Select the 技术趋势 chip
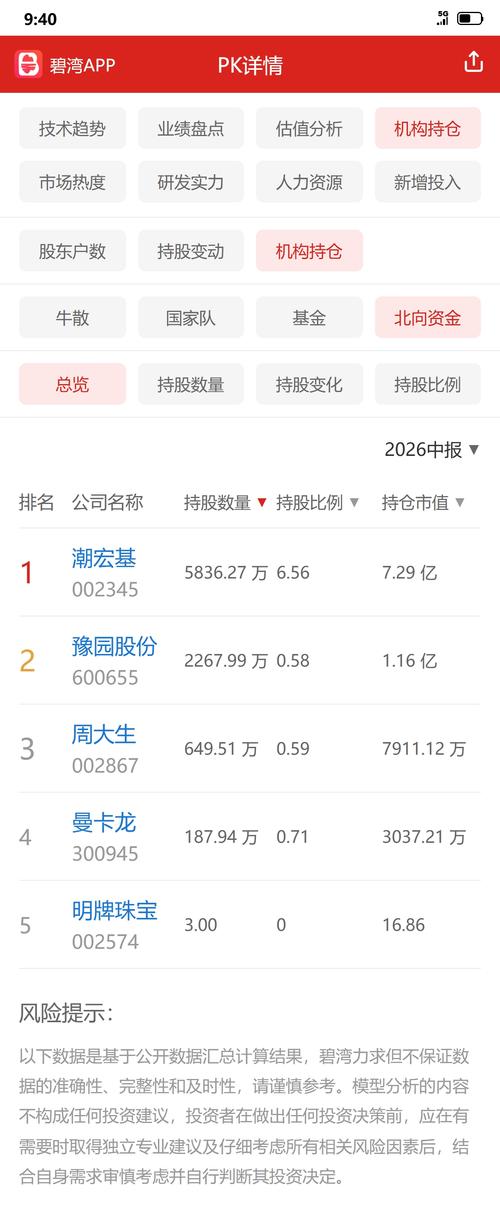This screenshot has height=1219, width=500. pos(72,128)
